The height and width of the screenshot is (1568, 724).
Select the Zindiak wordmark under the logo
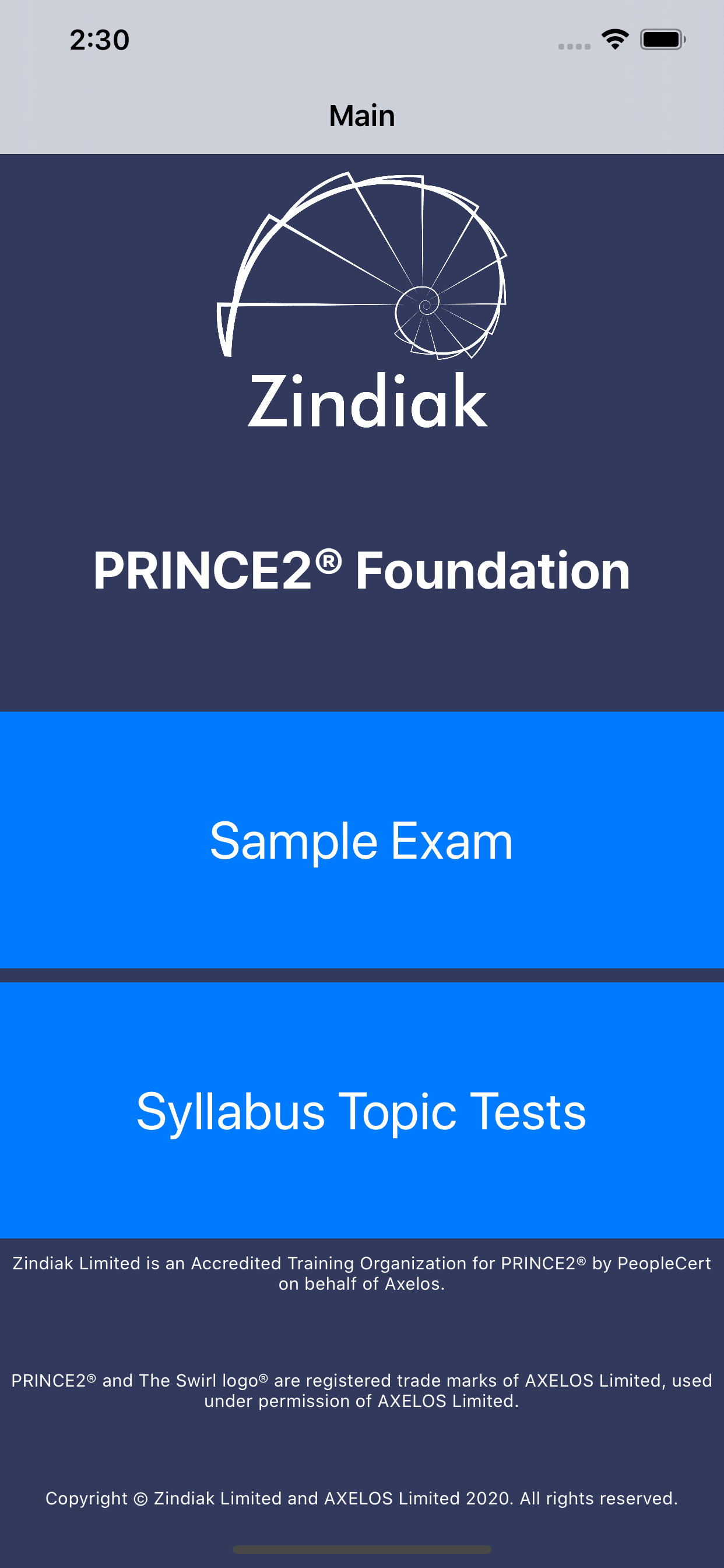(x=365, y=398)
